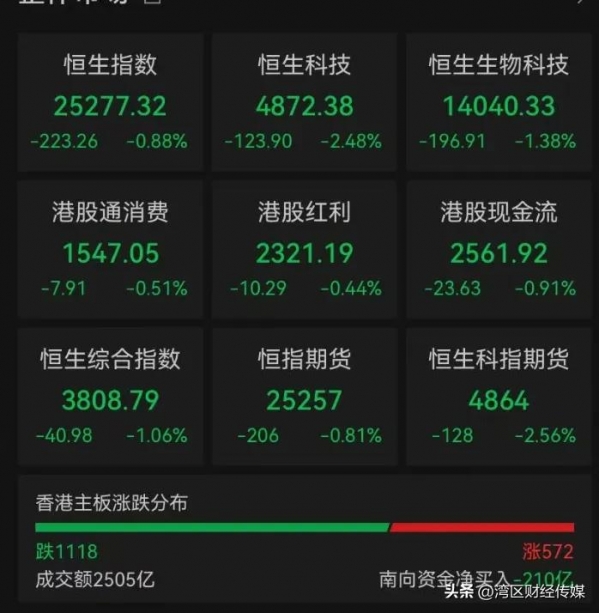Open the 港股现金流 index card
The image size is (600, 613).
pyautogui.click(x=498, y=247)
